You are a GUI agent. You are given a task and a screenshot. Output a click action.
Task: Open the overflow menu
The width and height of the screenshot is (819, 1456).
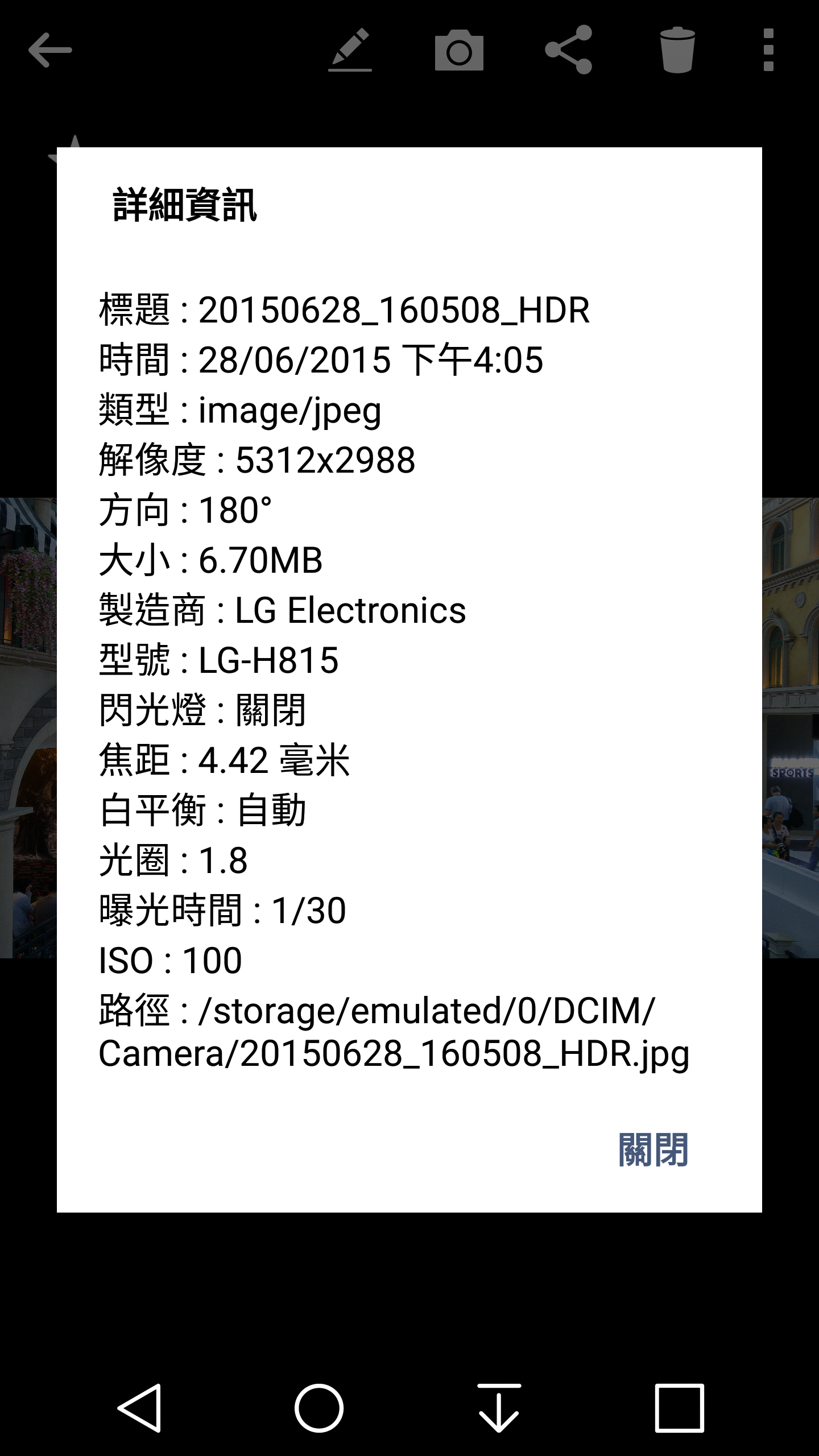[x=768, y=50]
